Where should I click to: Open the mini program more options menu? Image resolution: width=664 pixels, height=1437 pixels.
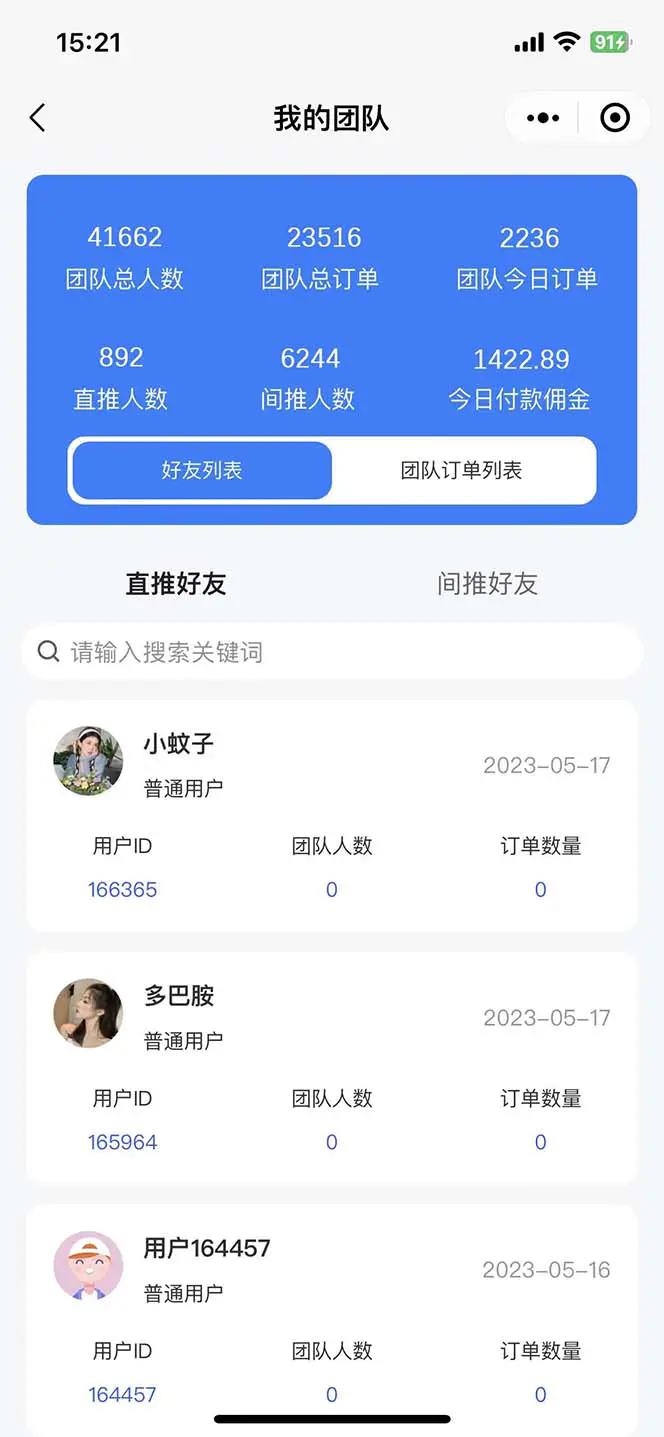click(x=543, y=118)
